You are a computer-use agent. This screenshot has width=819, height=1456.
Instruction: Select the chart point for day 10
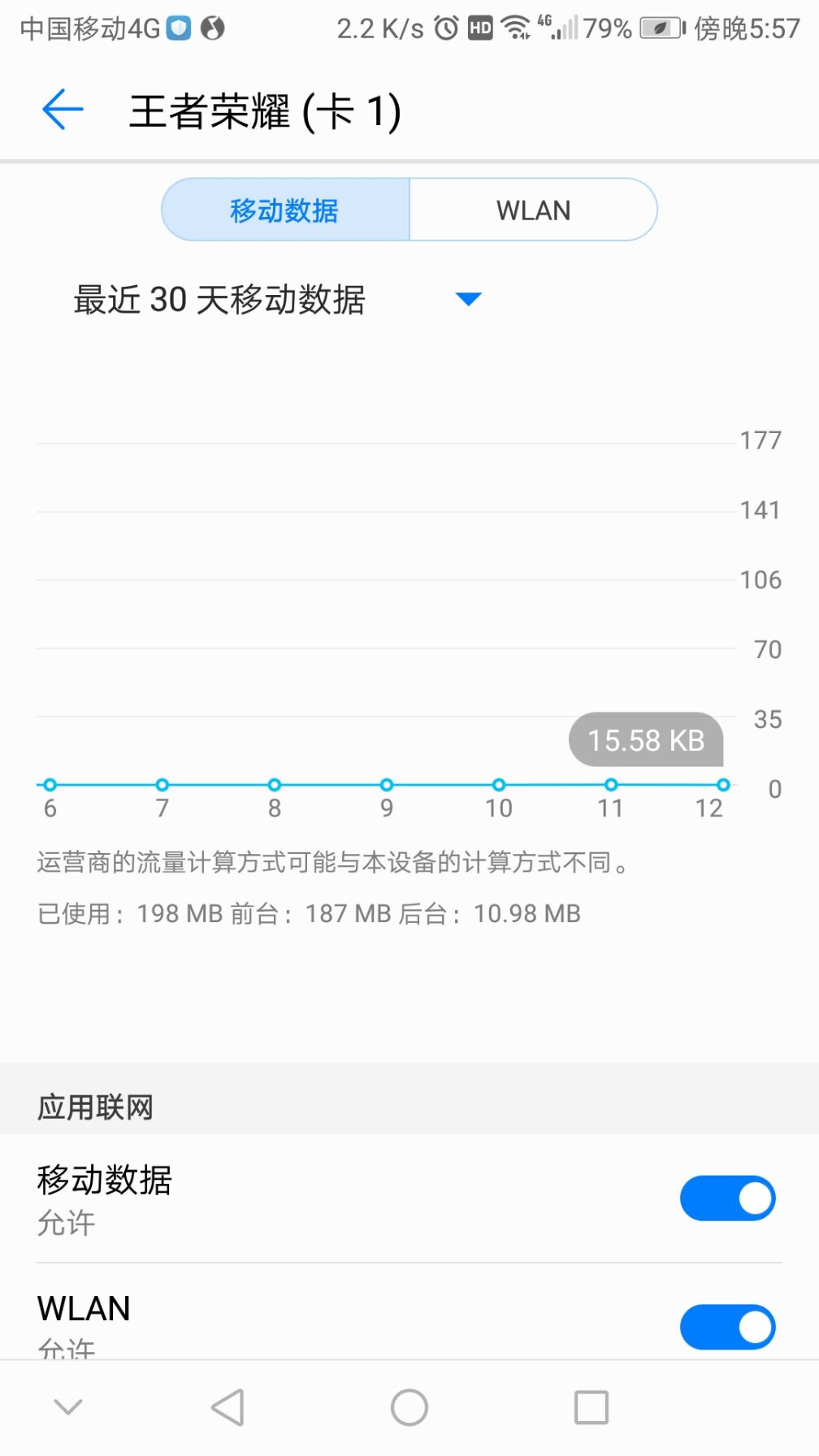499,785
